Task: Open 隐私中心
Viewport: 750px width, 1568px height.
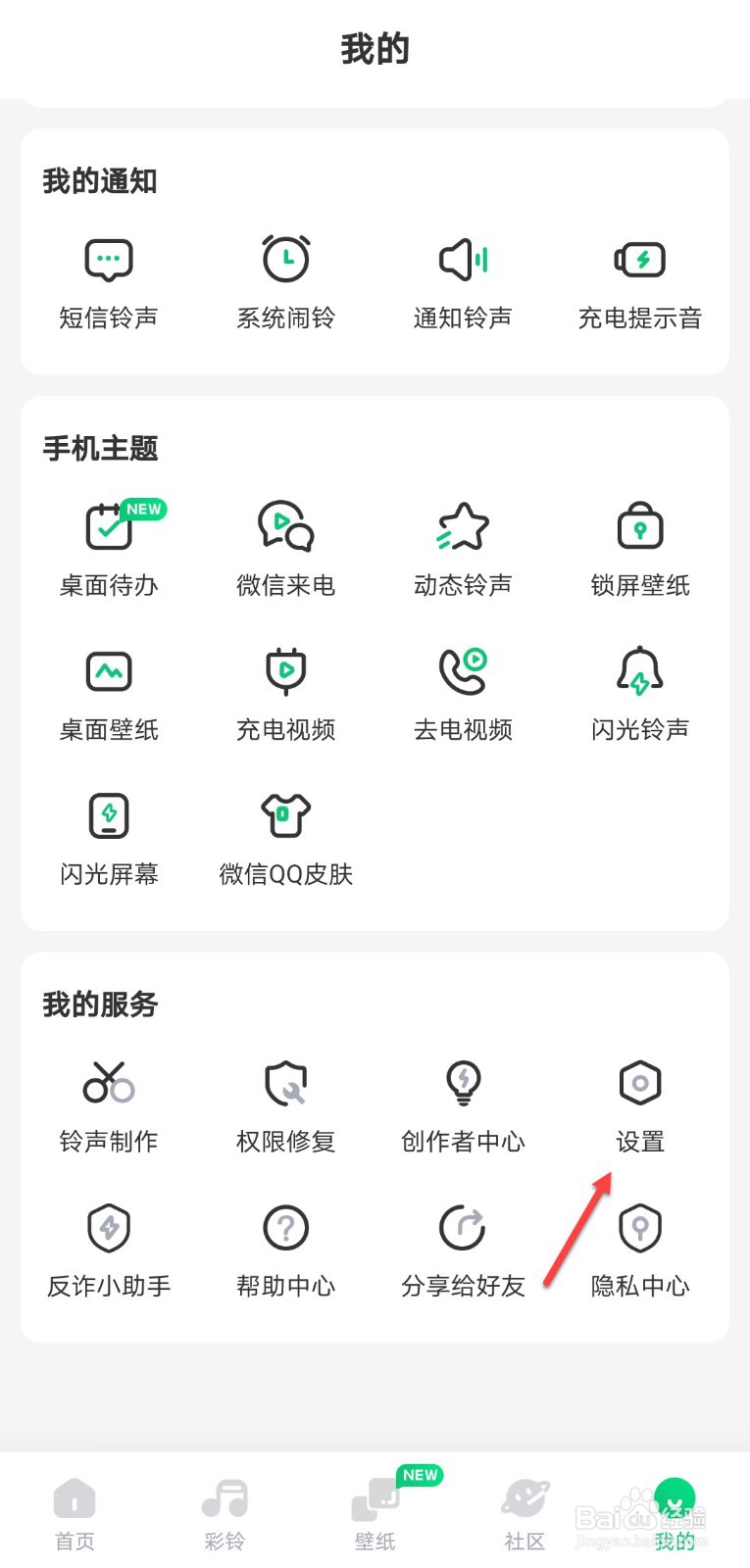Action: 640,1250
